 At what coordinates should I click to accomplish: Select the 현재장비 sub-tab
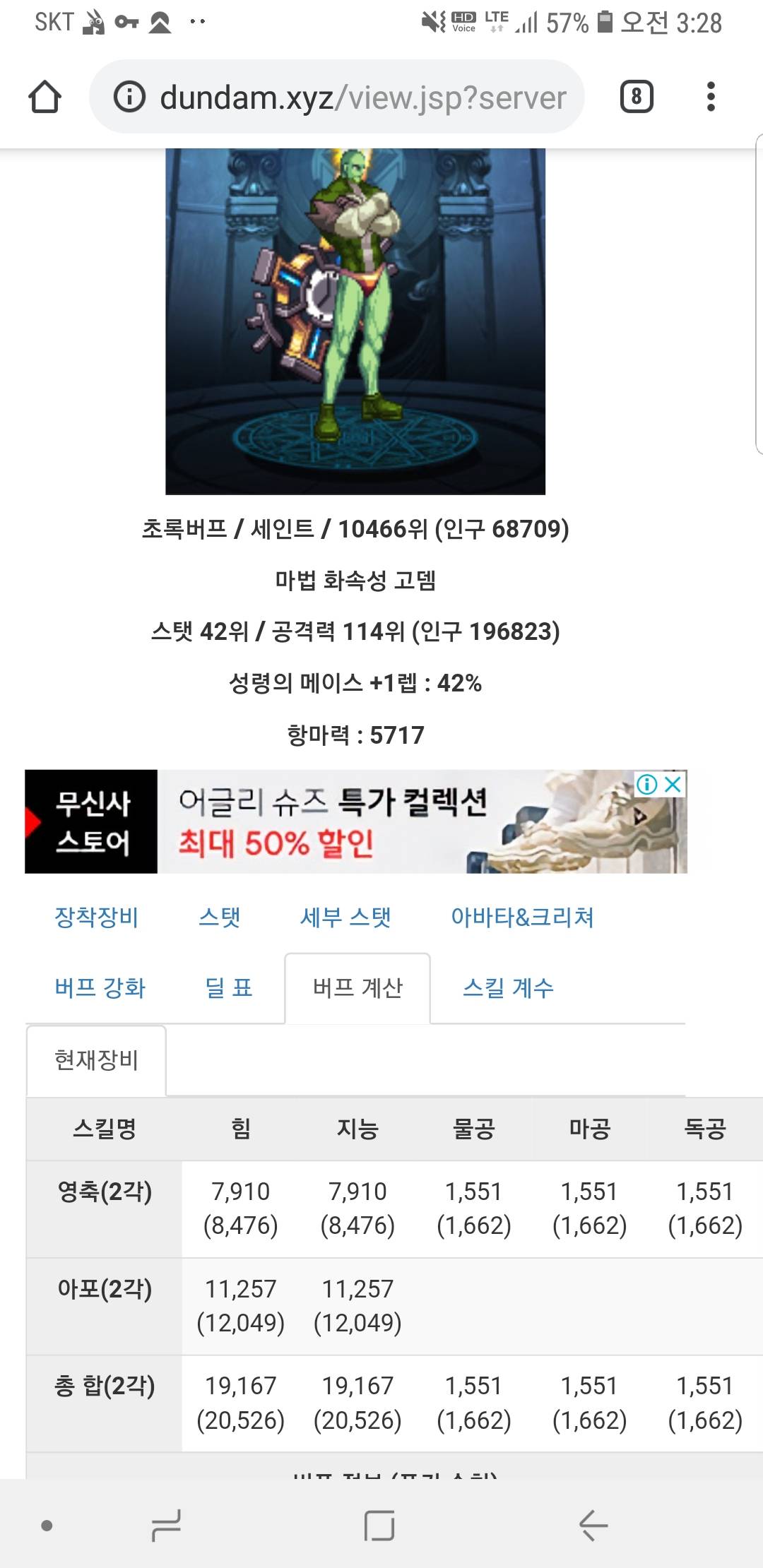[x=96, y=1060]
